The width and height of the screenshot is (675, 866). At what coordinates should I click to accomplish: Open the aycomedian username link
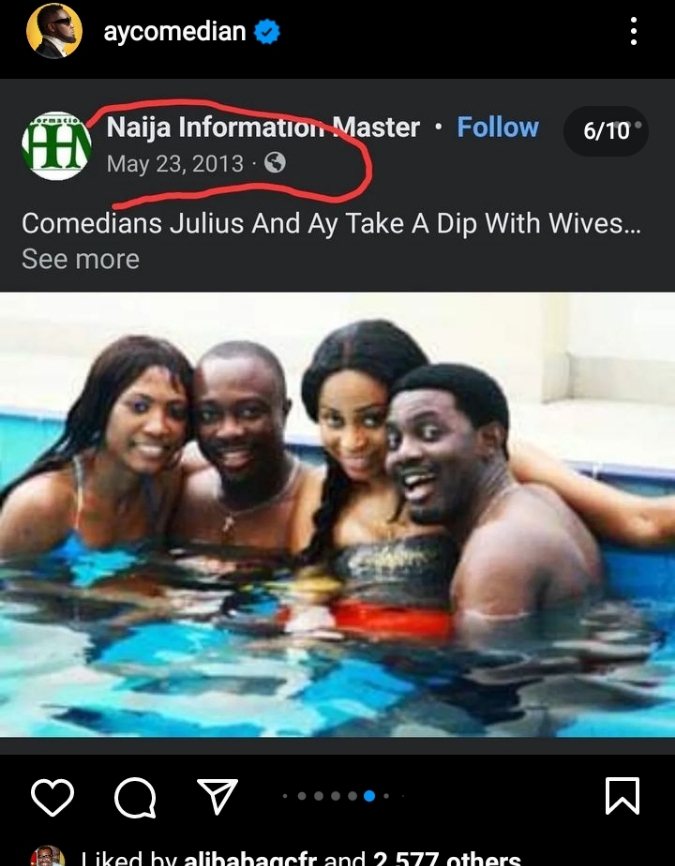tap(174, 31)
